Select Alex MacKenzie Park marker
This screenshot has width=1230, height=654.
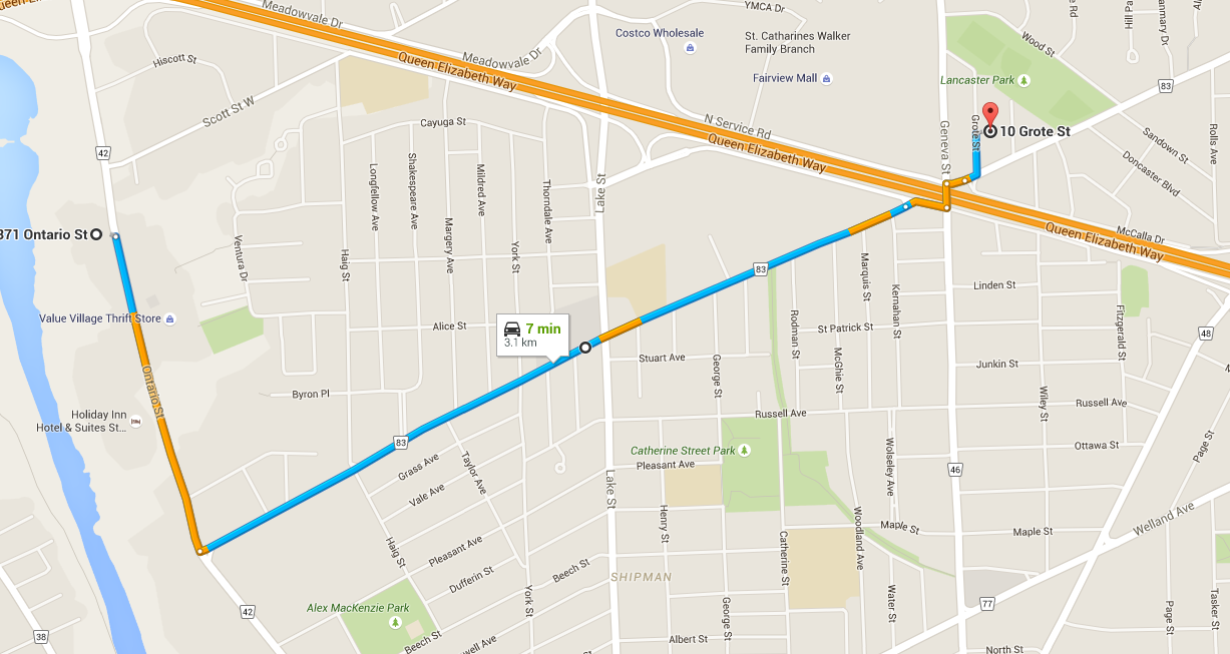point(395,623)
